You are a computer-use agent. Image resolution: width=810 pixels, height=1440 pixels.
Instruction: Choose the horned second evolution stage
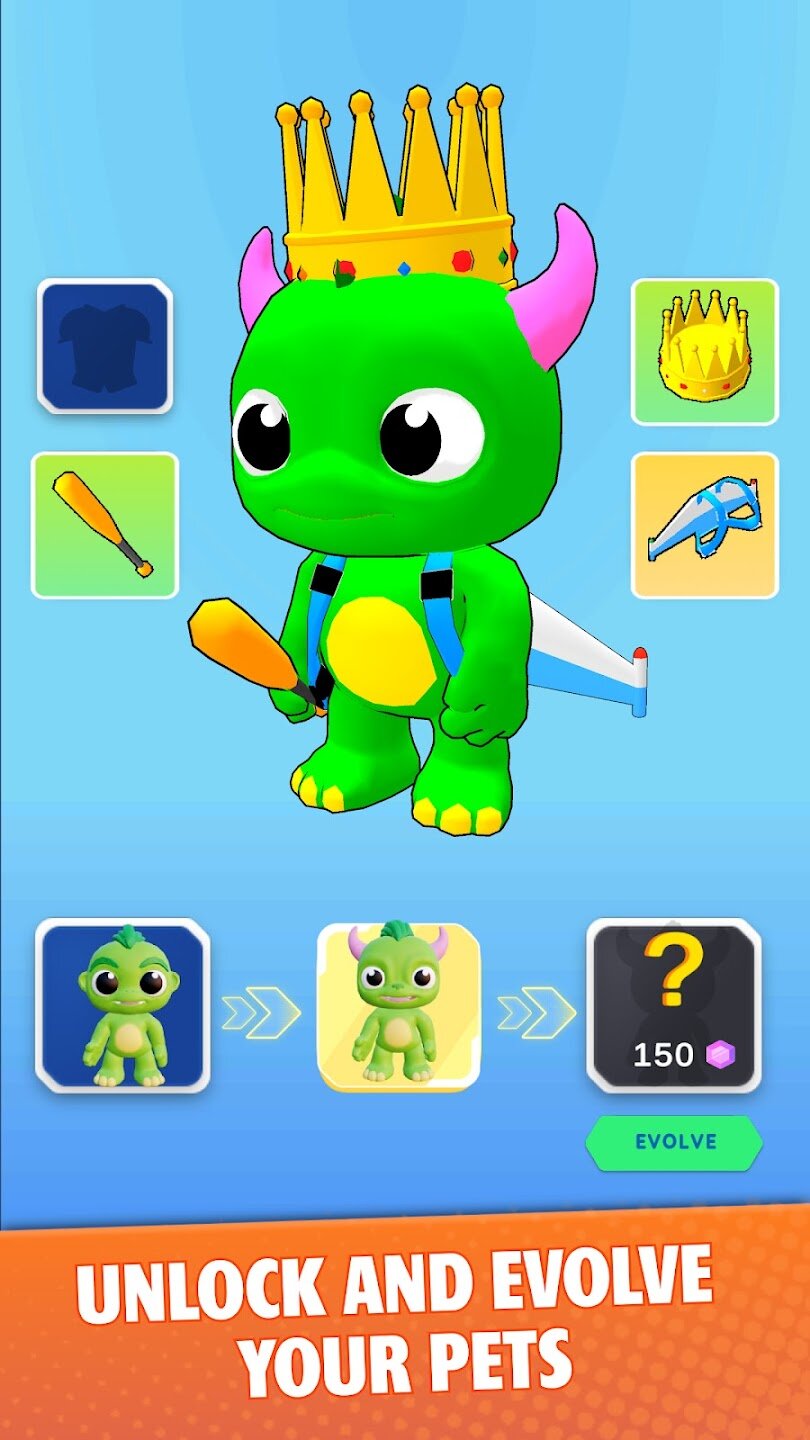pos(398,1005)
